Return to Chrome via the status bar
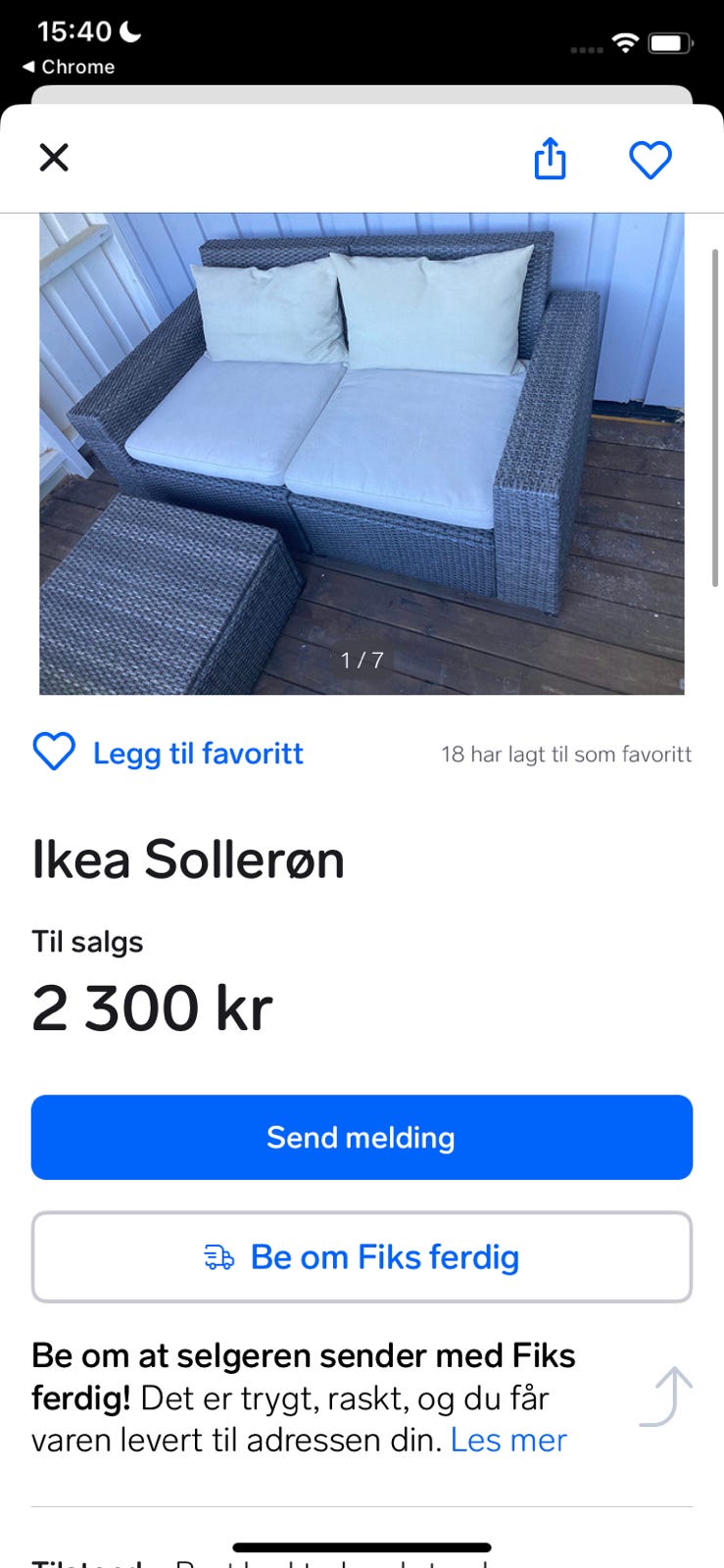This screenshot has width=724, height=1568. pyautogui.click(x=69, y=68)
